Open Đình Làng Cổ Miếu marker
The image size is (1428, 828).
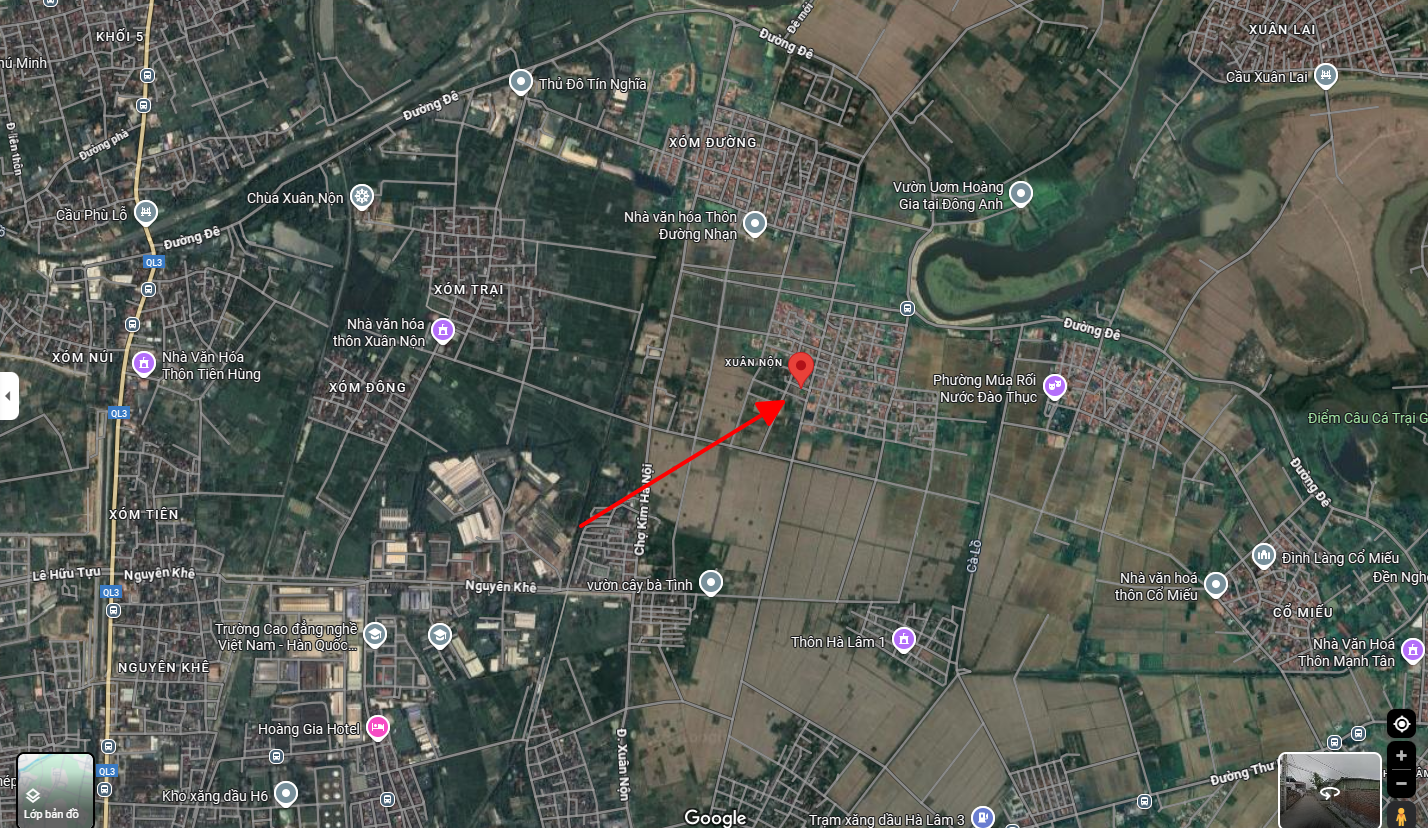pos(1264,555)
